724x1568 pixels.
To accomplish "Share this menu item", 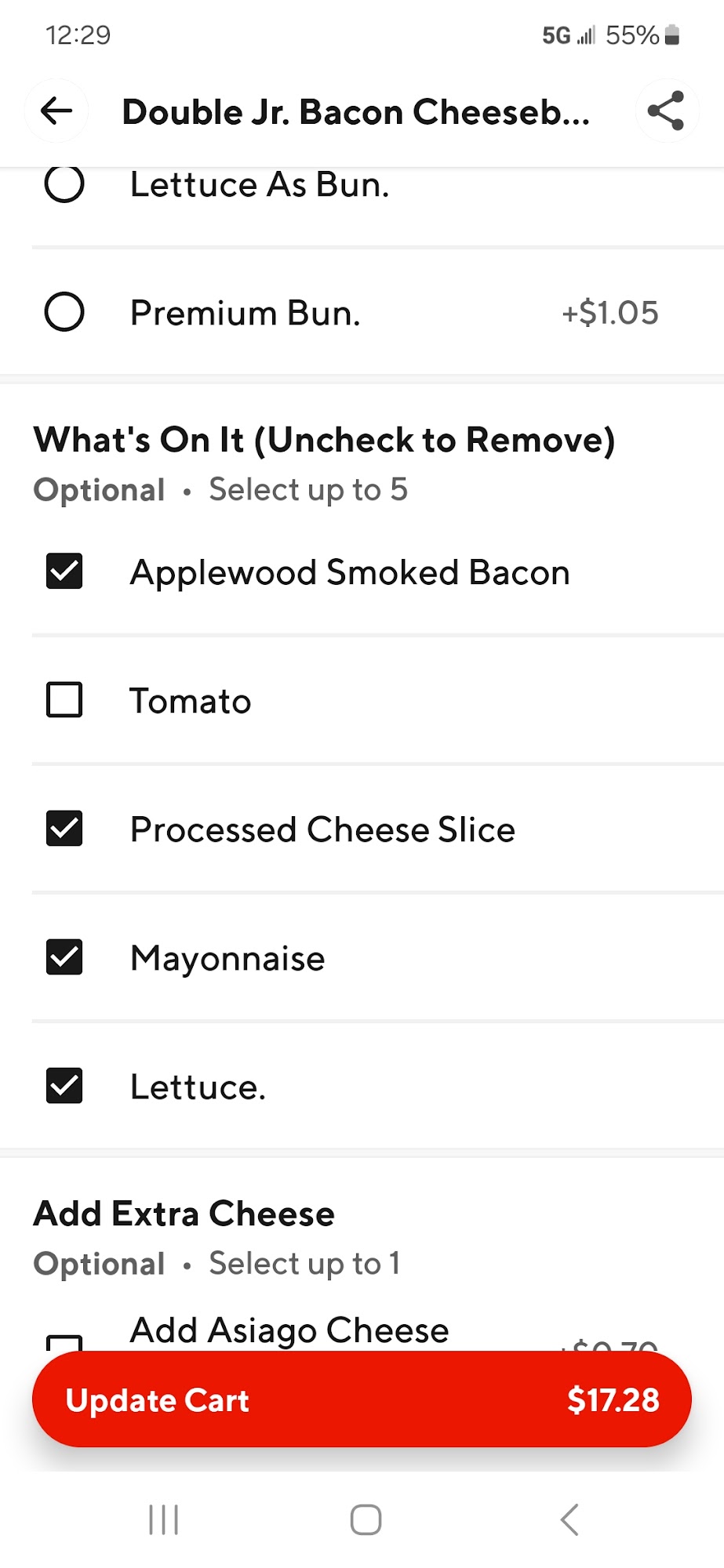I will pyautogui.click(x=666, y=111).
